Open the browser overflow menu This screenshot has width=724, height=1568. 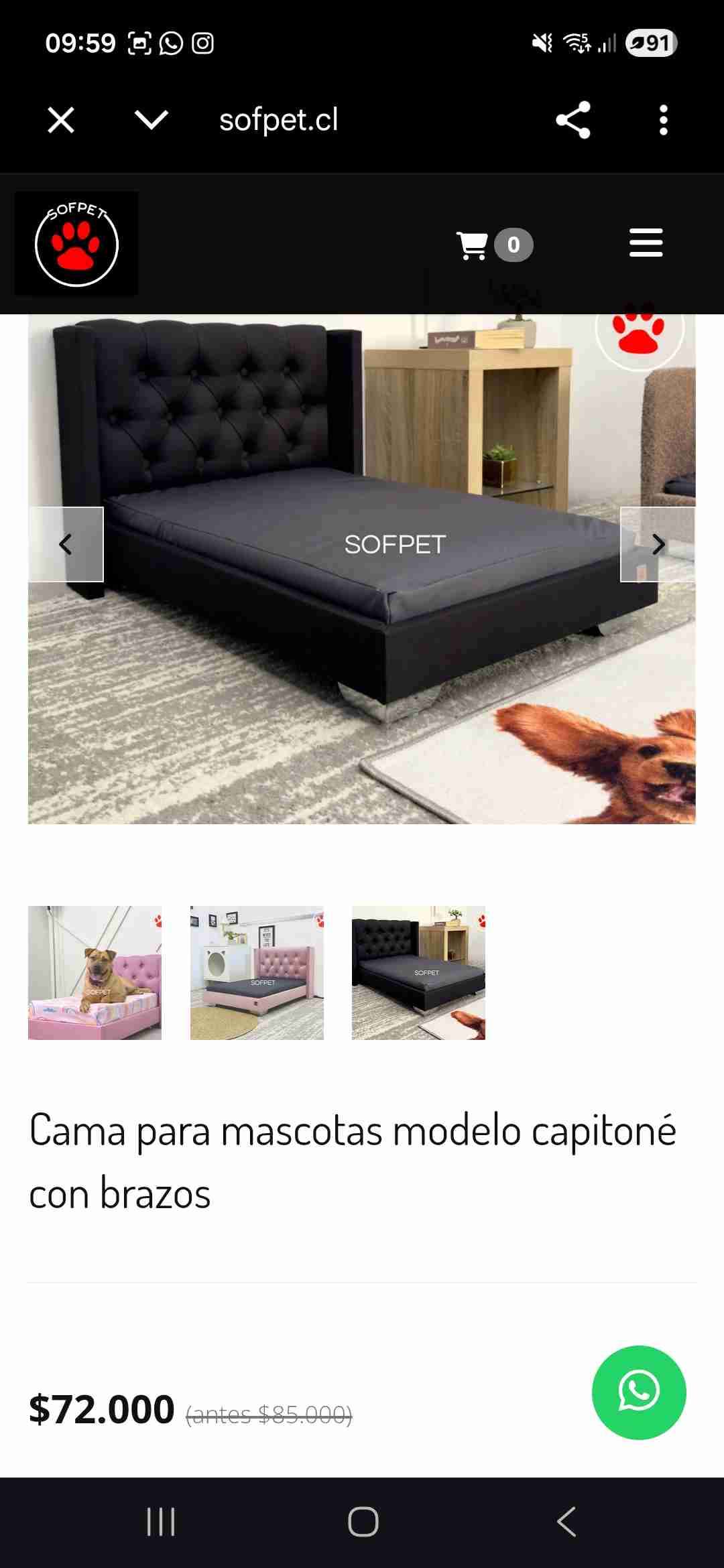click(x=663, y=121)
